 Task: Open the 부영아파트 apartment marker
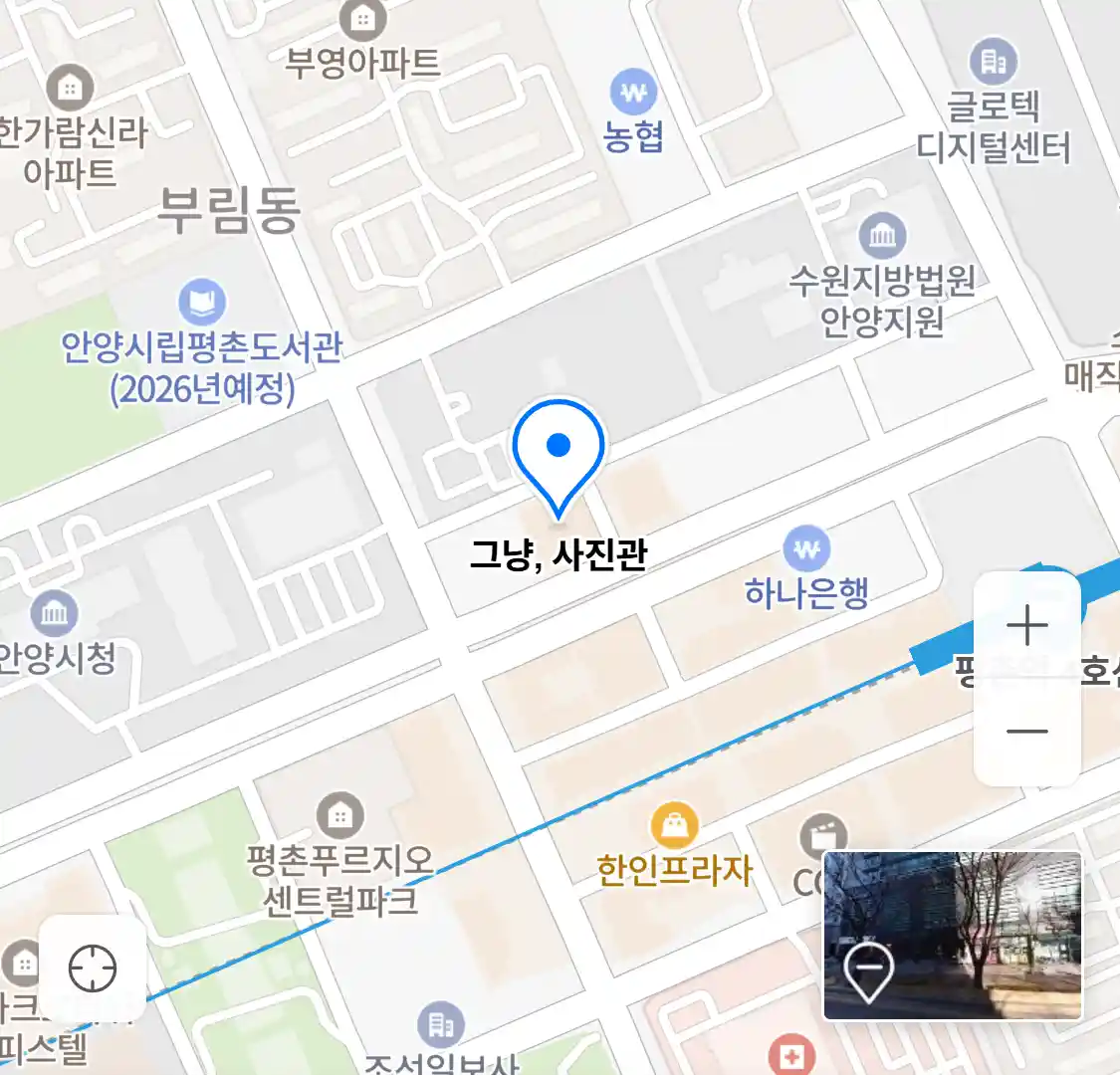pos(362,19)
